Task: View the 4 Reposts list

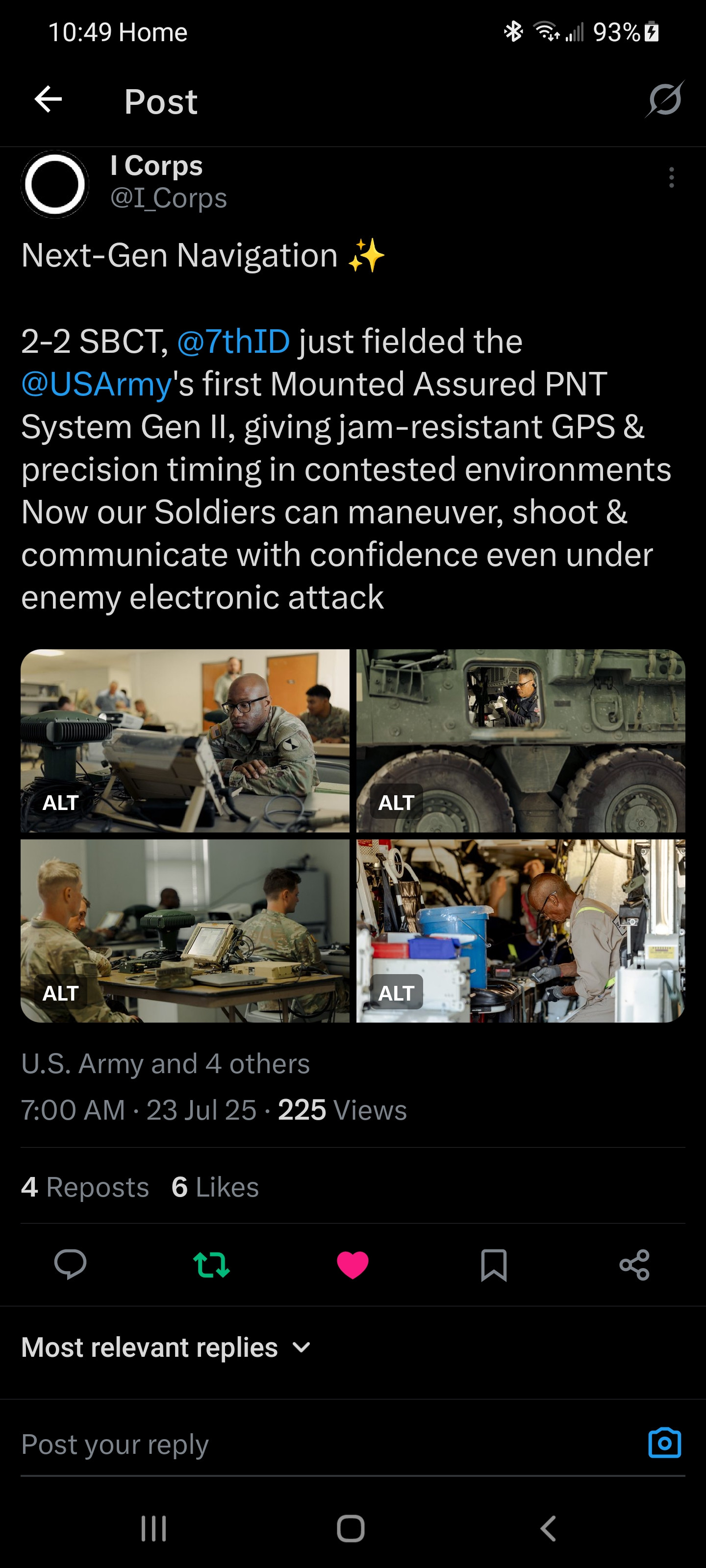Action: 85,1187
